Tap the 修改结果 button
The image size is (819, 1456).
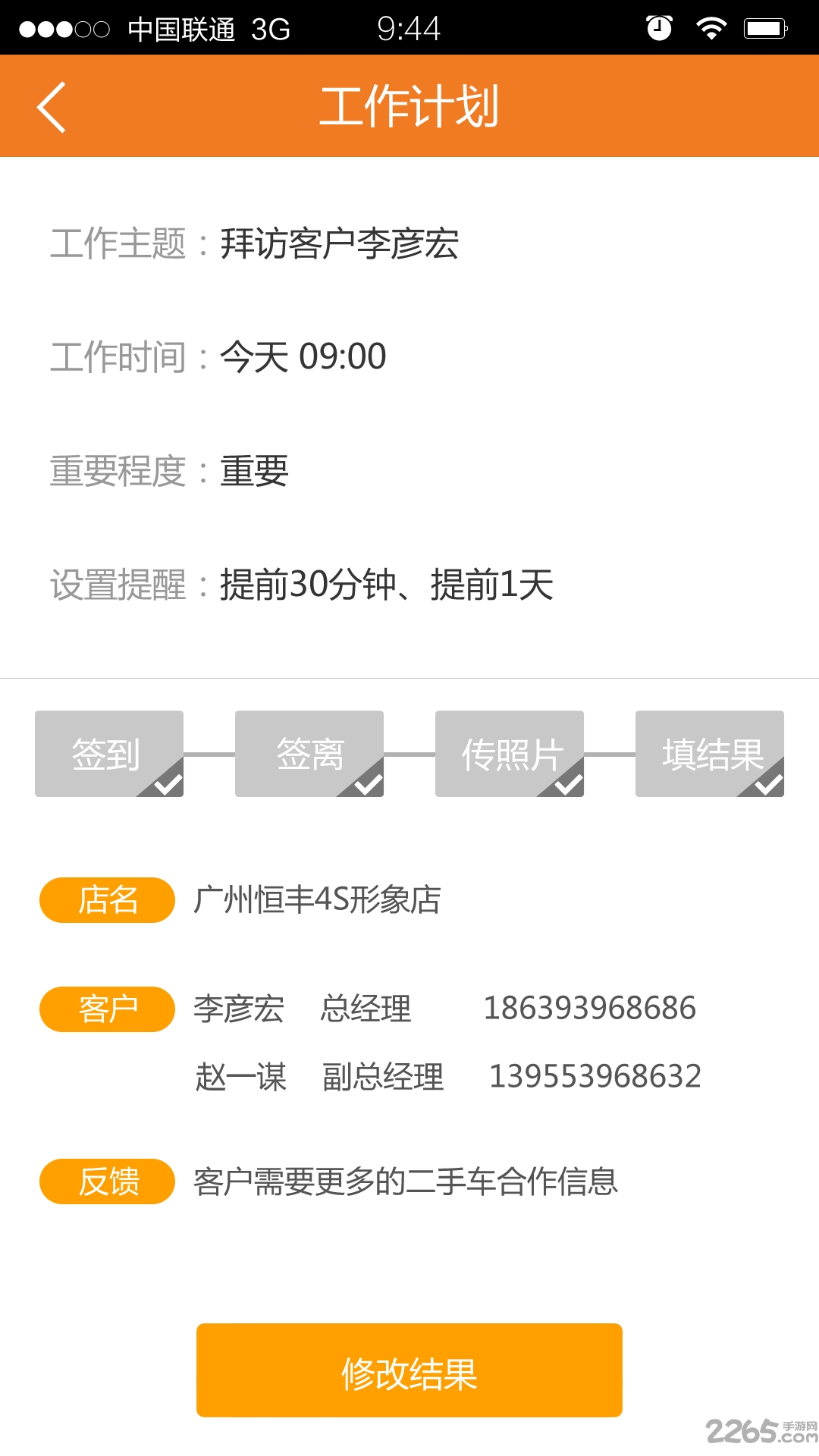[x=409, y=1370]
